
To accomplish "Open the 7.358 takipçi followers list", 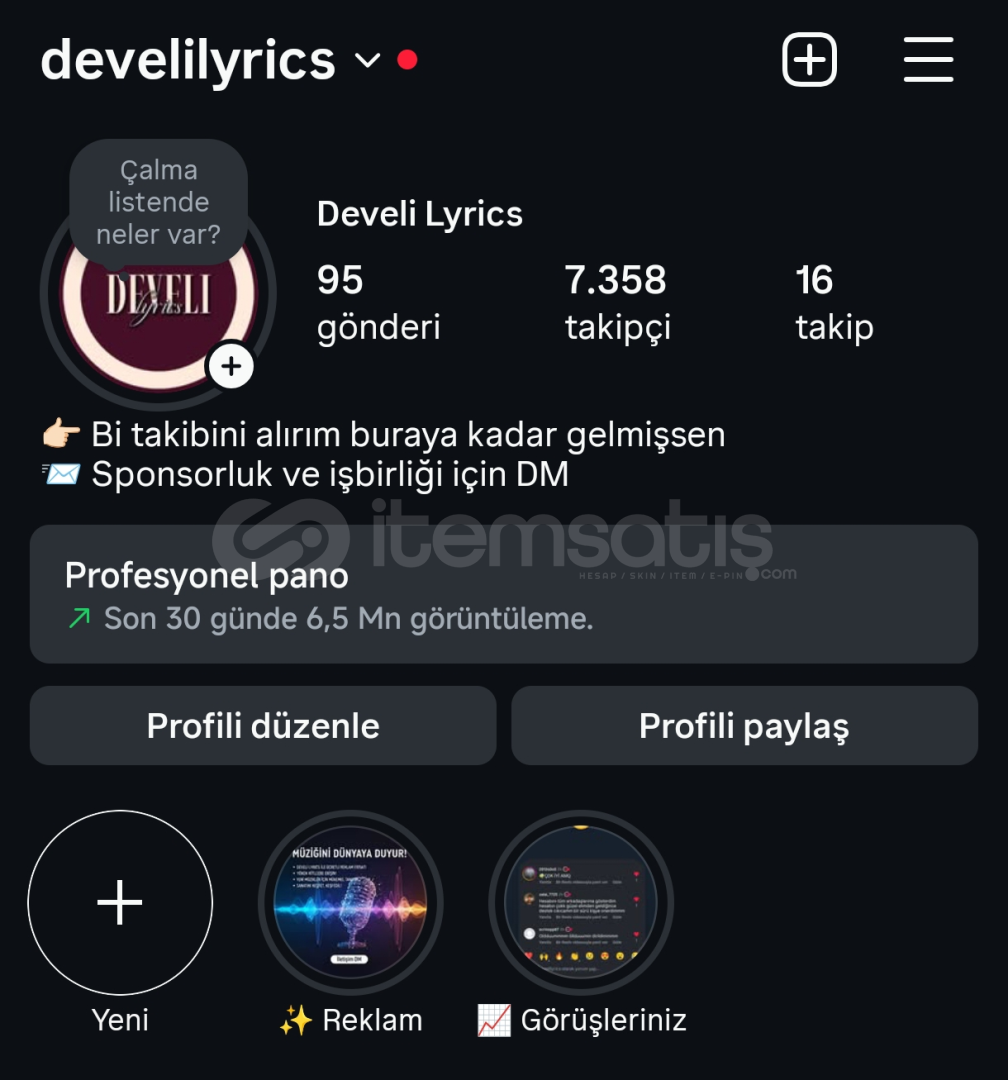I will 617,302.
